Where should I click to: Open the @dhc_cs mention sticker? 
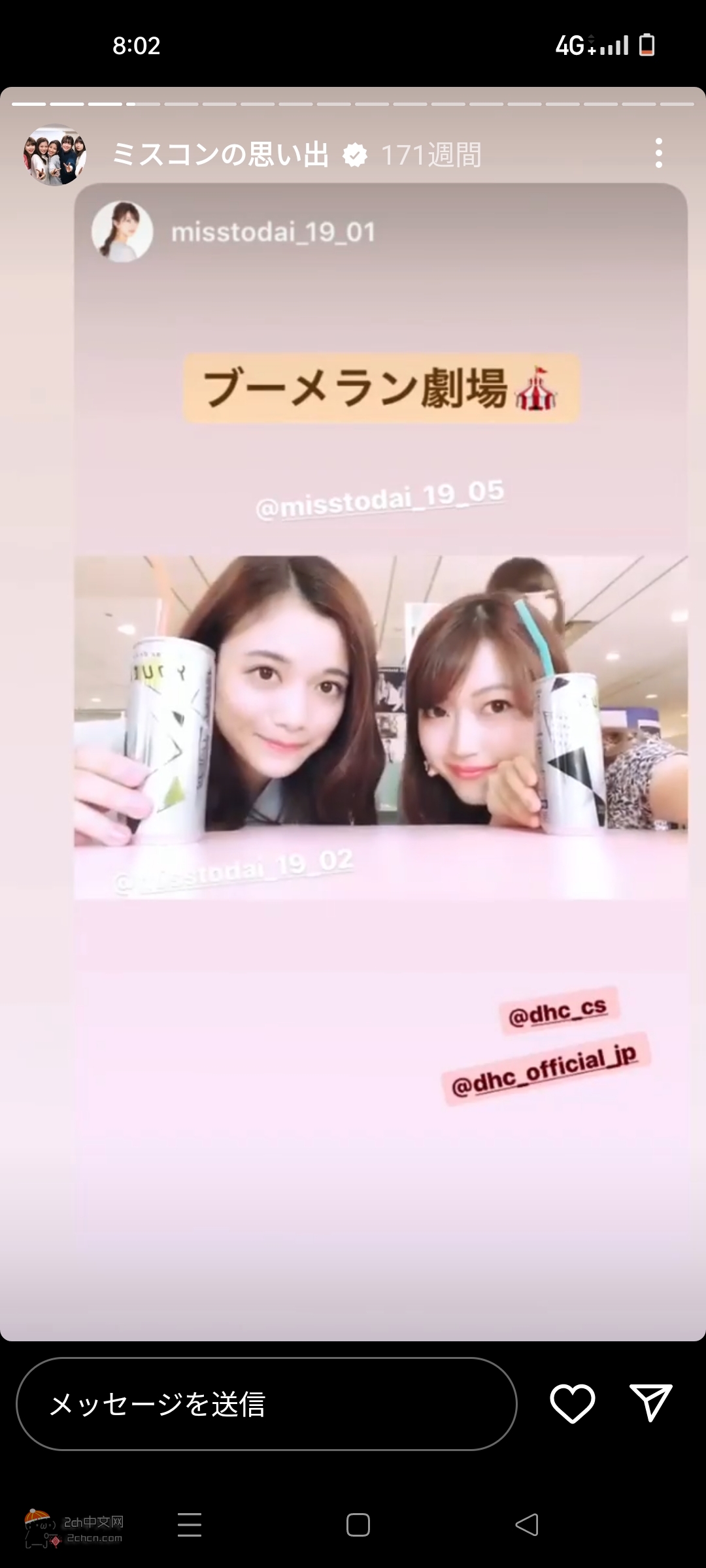tap(558, 1011)
